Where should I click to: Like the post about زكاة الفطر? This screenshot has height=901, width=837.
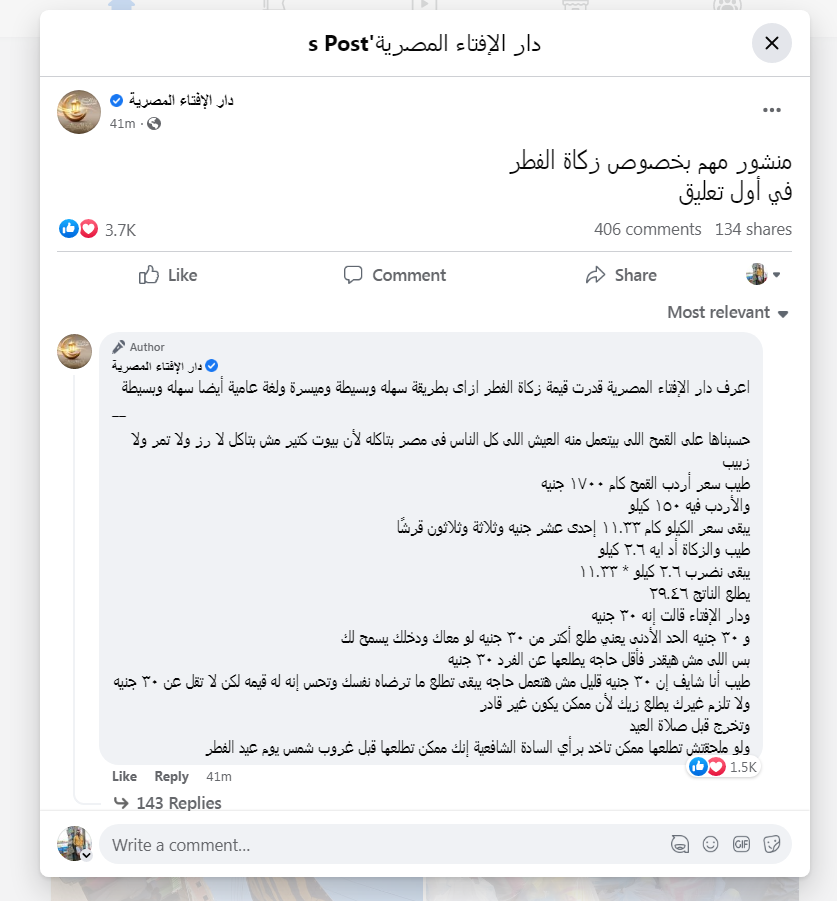(168, 275)
